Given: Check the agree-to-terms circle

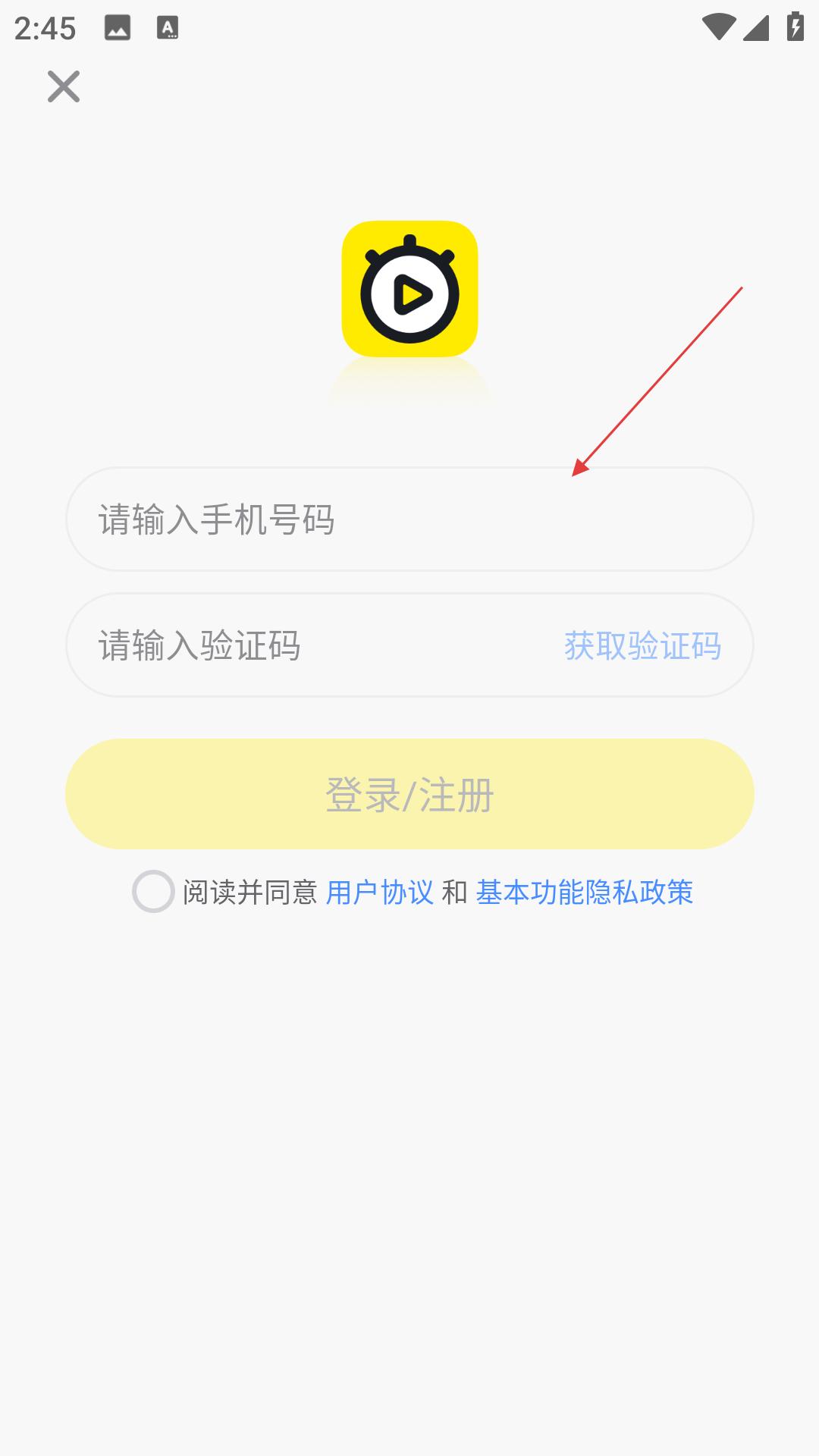Looking at the screenshot, I should (x=153, y=891).
